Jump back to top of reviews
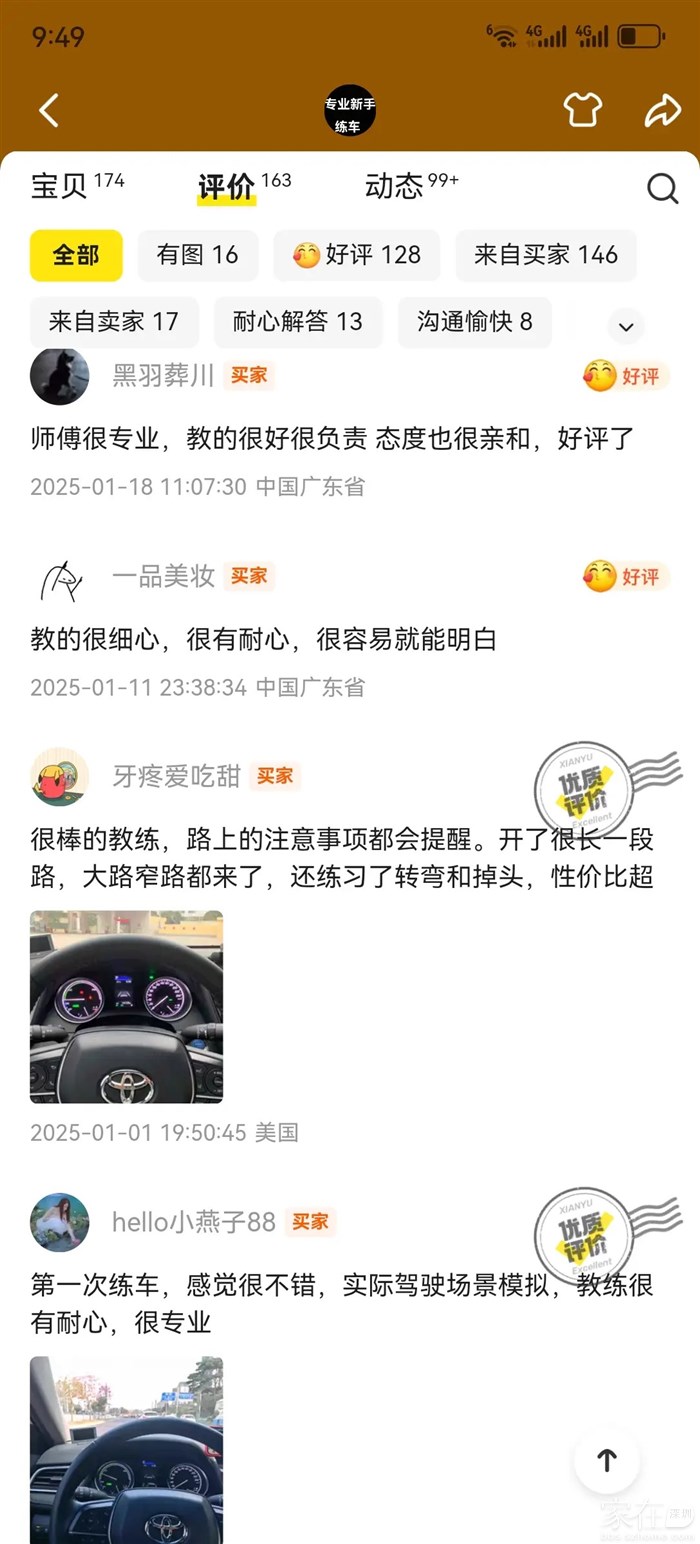The height and width of the screenshot is (1544, 700). pos(606,1461)
